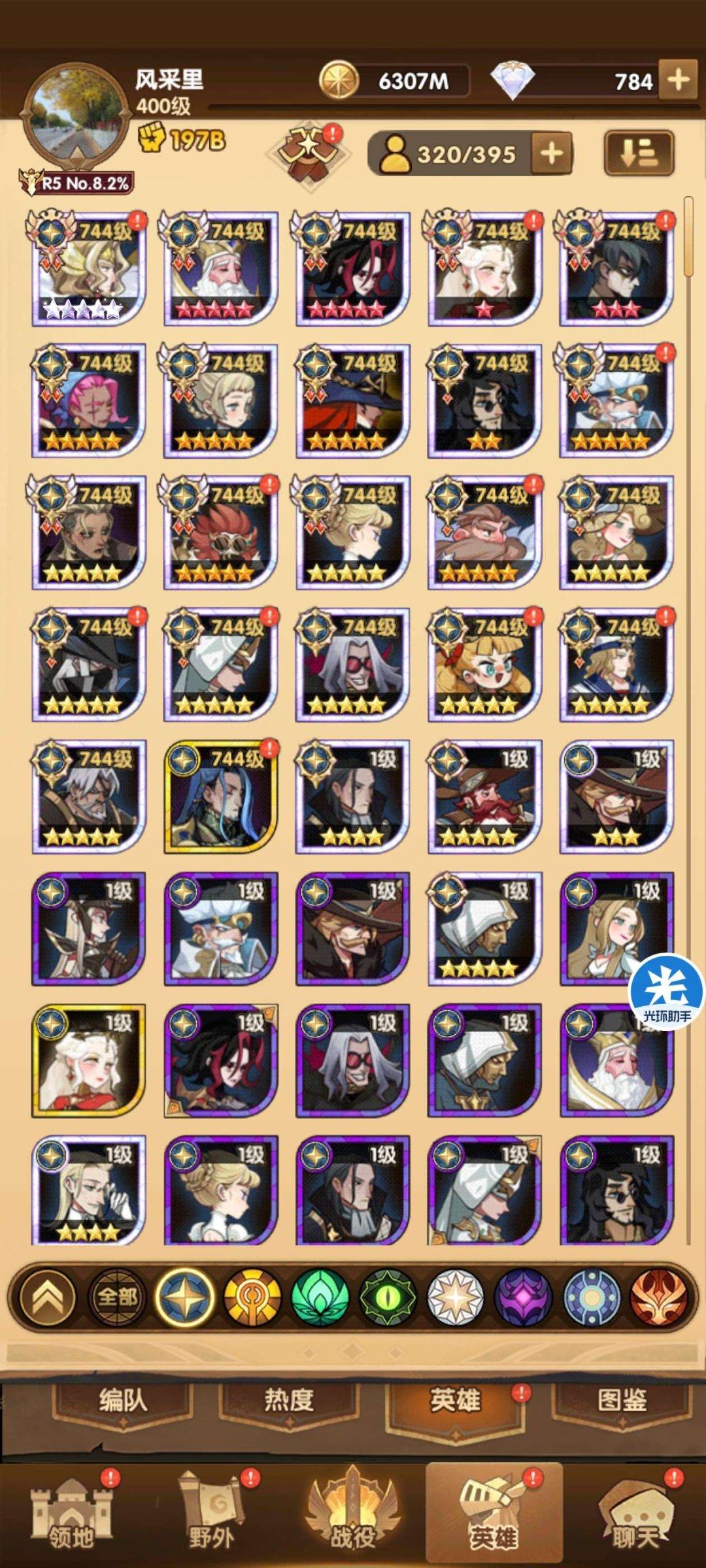Image resolution: width=706 pixels, height=1568 pixels.
Task: Filter heroes by red flame faction
Action: (x=659, y=1297)
